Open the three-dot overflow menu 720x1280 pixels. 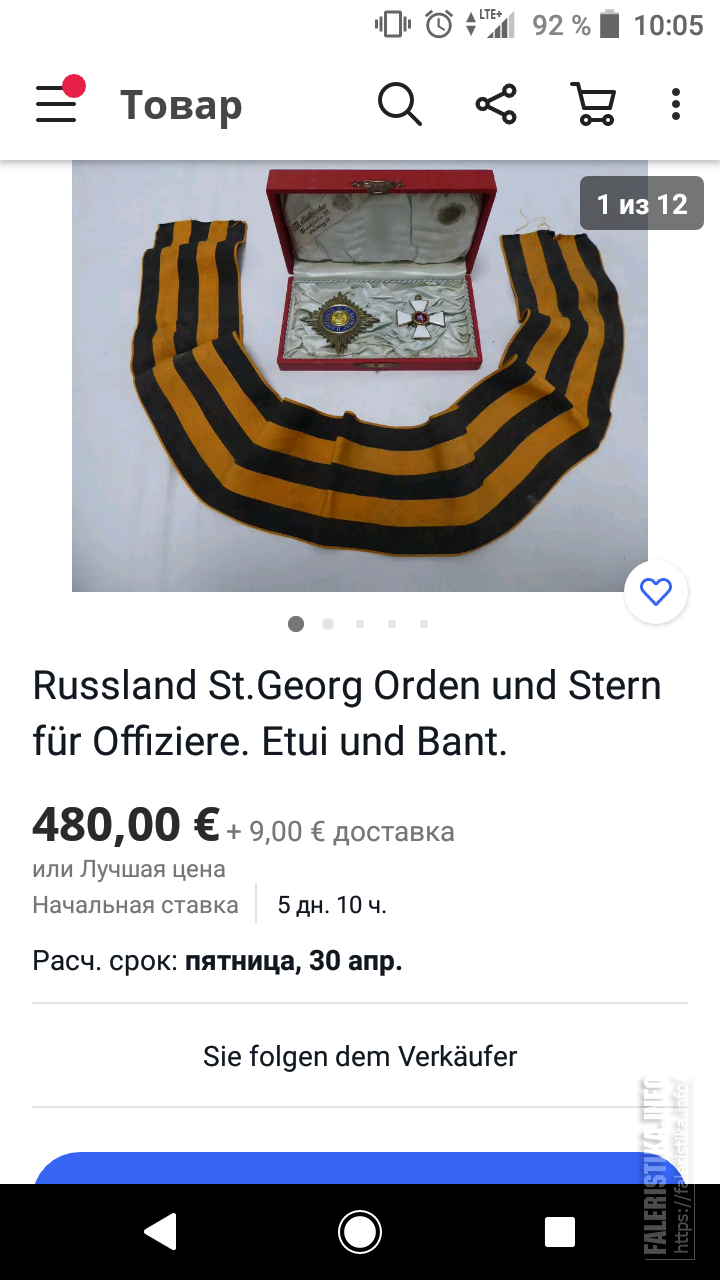coord(676,104)
